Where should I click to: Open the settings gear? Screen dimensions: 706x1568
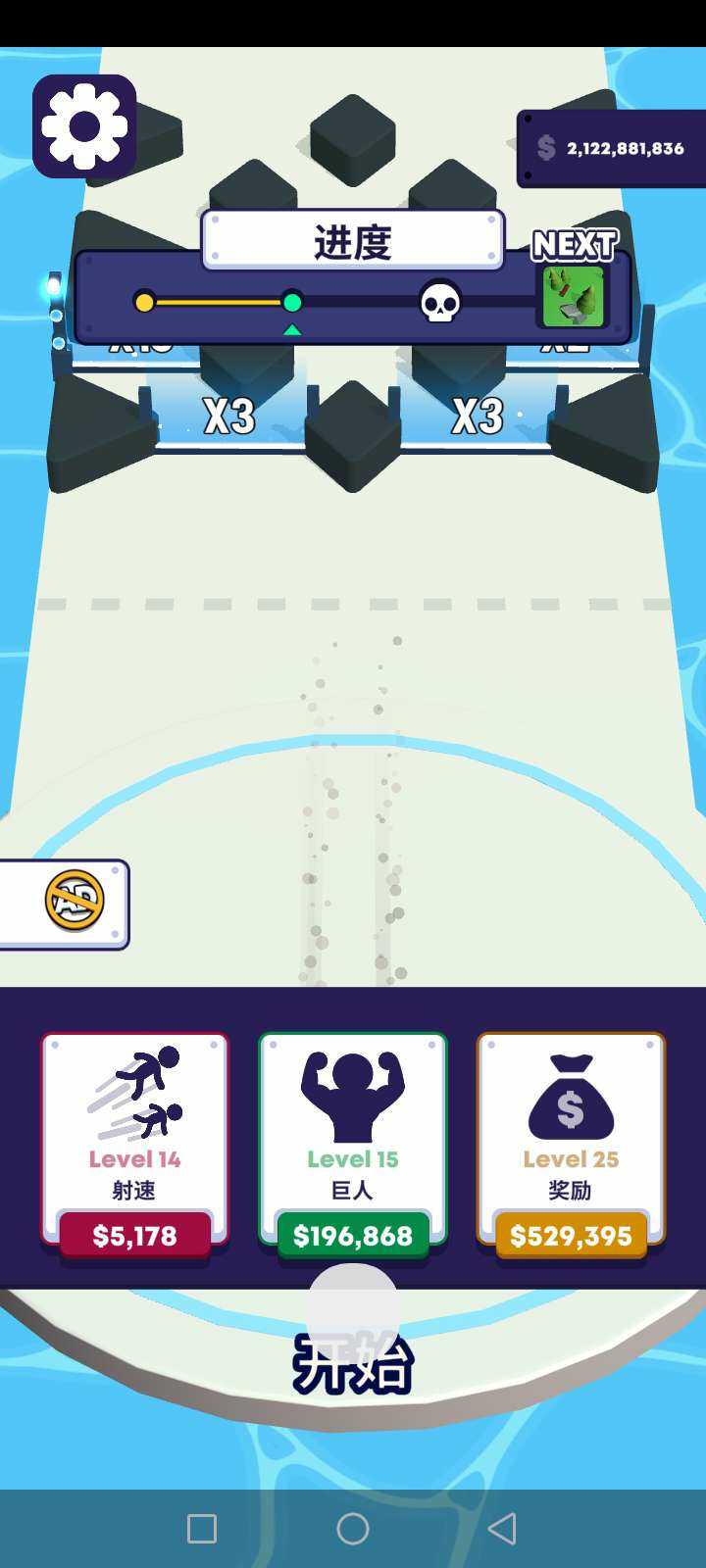point(84,126)
